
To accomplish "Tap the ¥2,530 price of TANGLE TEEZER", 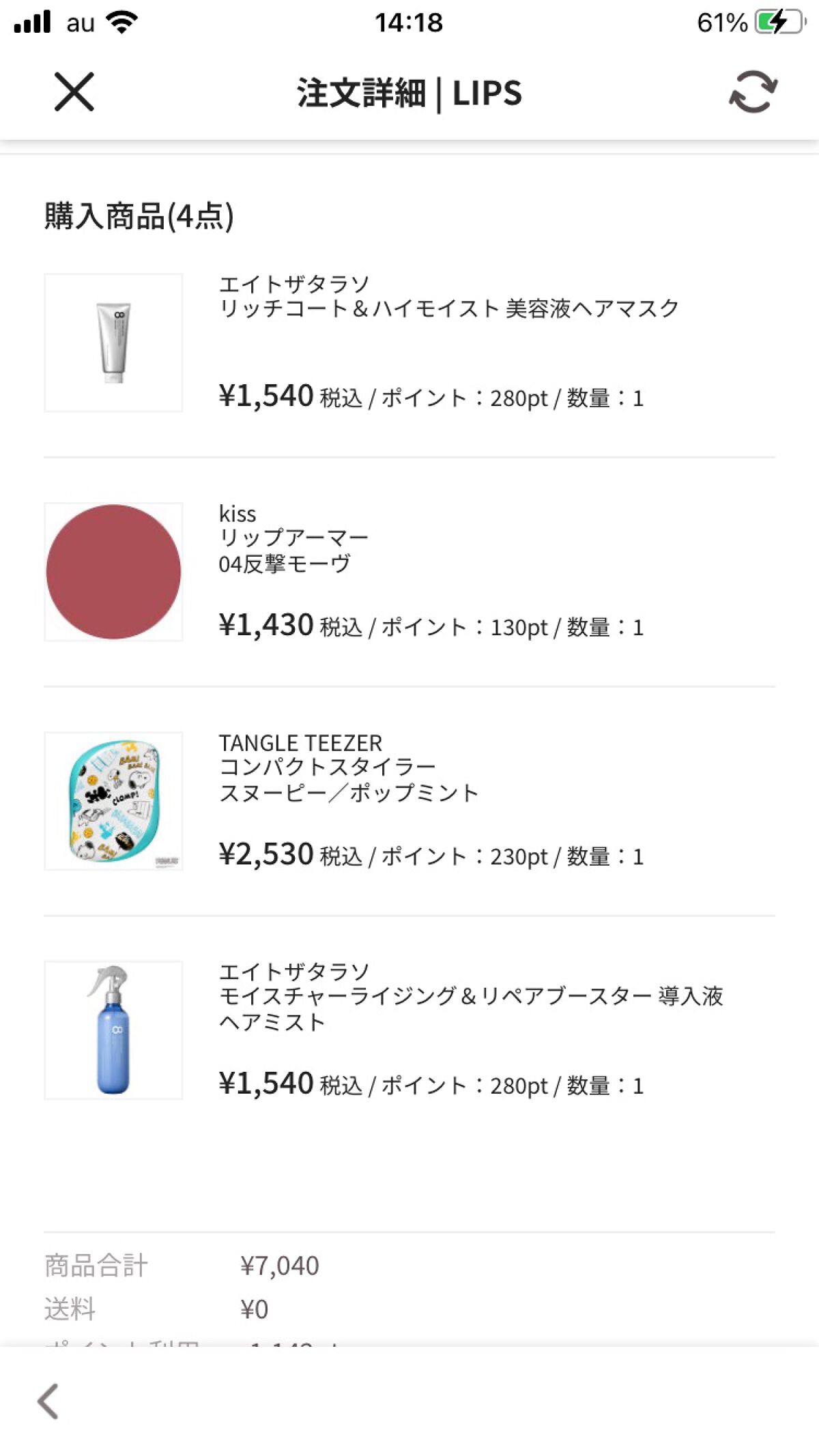I will [x=265, y=853].
